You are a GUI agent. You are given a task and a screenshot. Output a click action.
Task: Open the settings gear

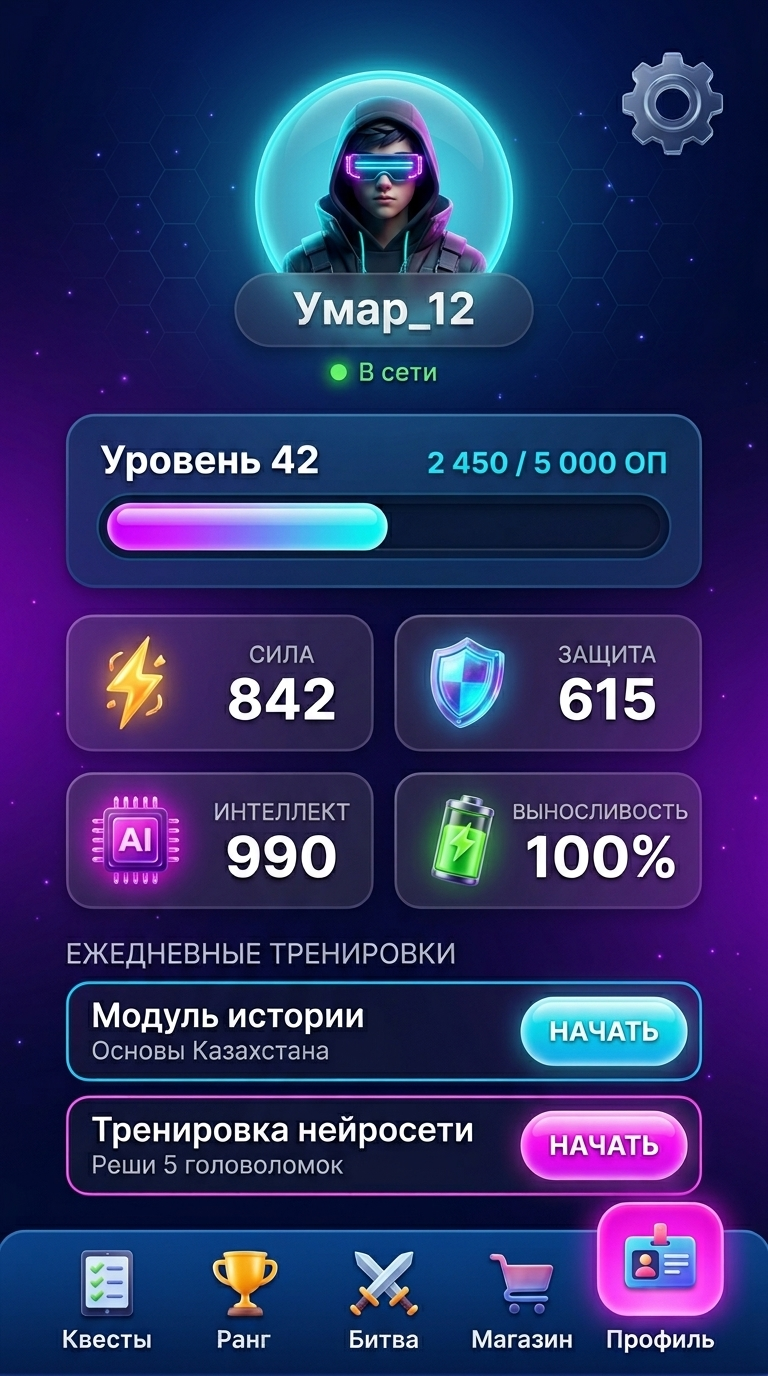click(x=671, y=103)
